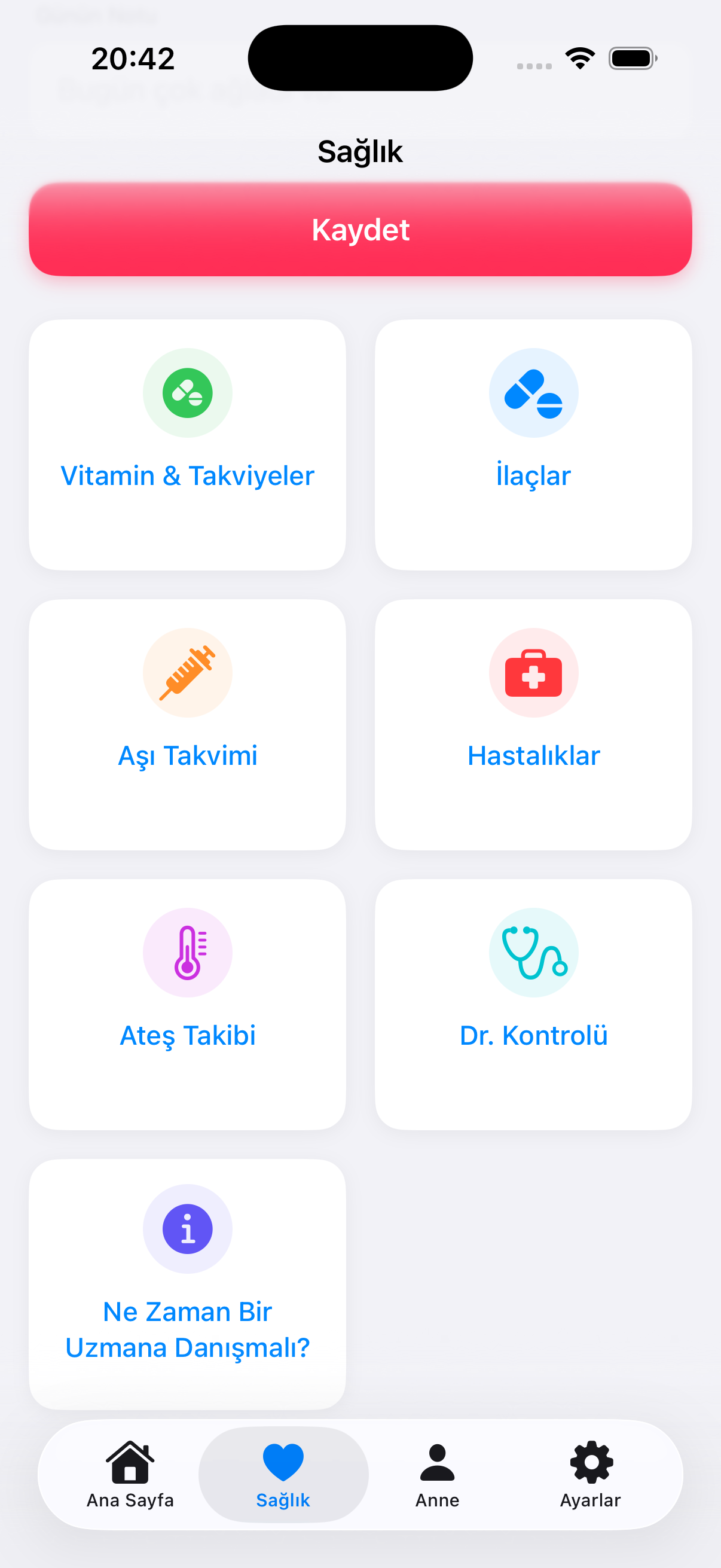721x1568 pixels.
Task: Open the Hastalıklar section
Action: pyautogui.click(x=533, y=723)
